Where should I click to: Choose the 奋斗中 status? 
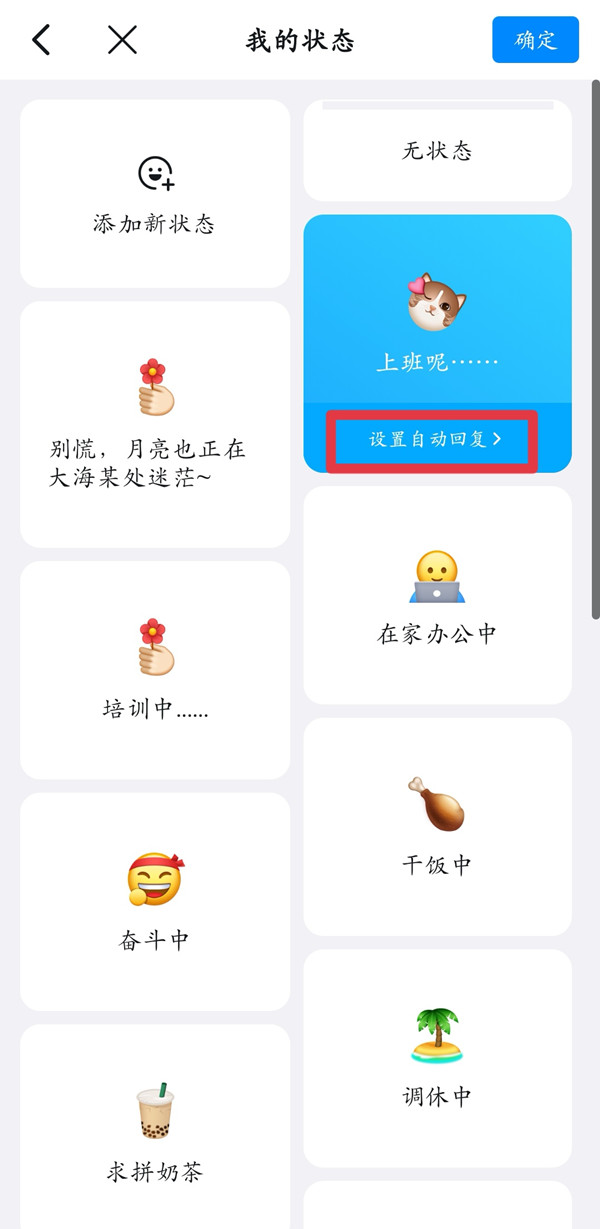tap(155, 901)
